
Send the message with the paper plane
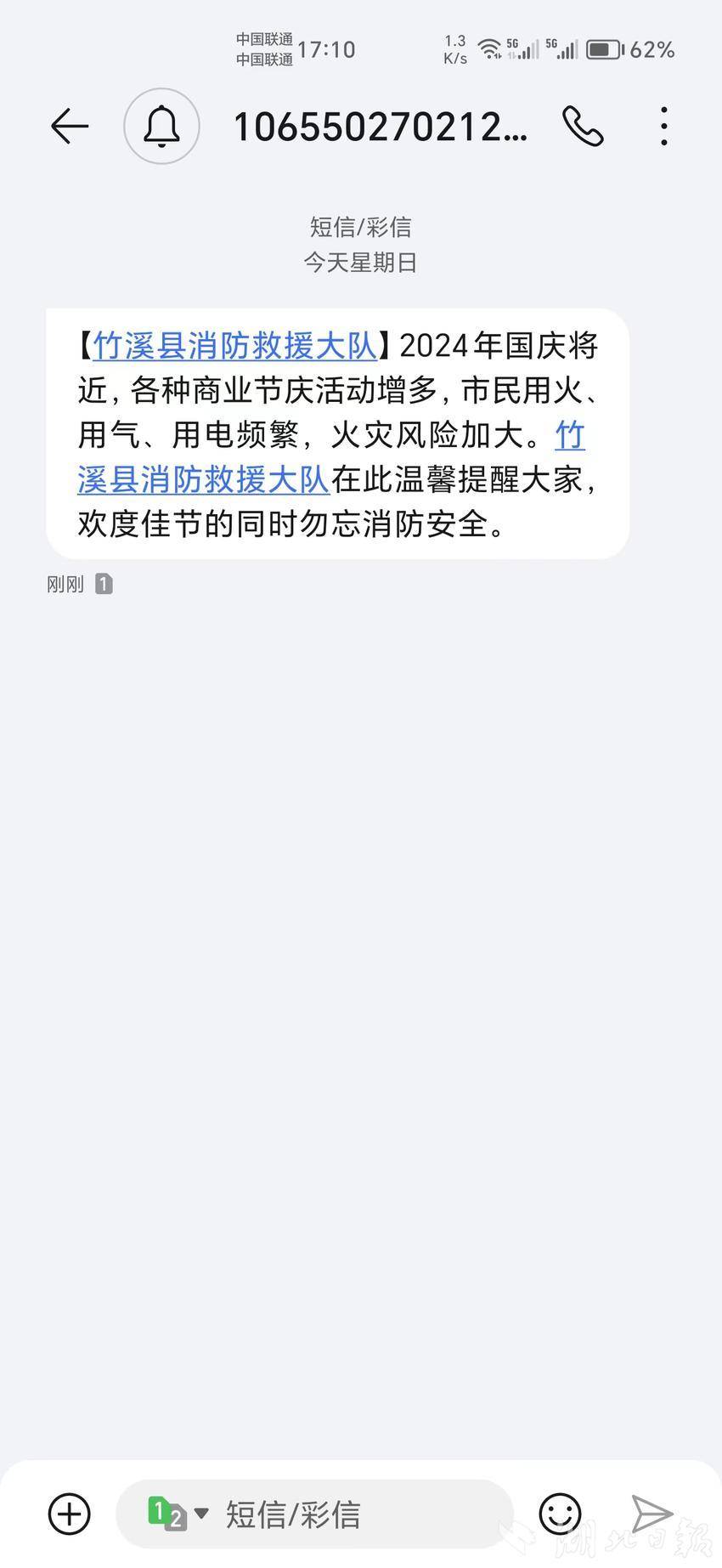click(651, 1514)
